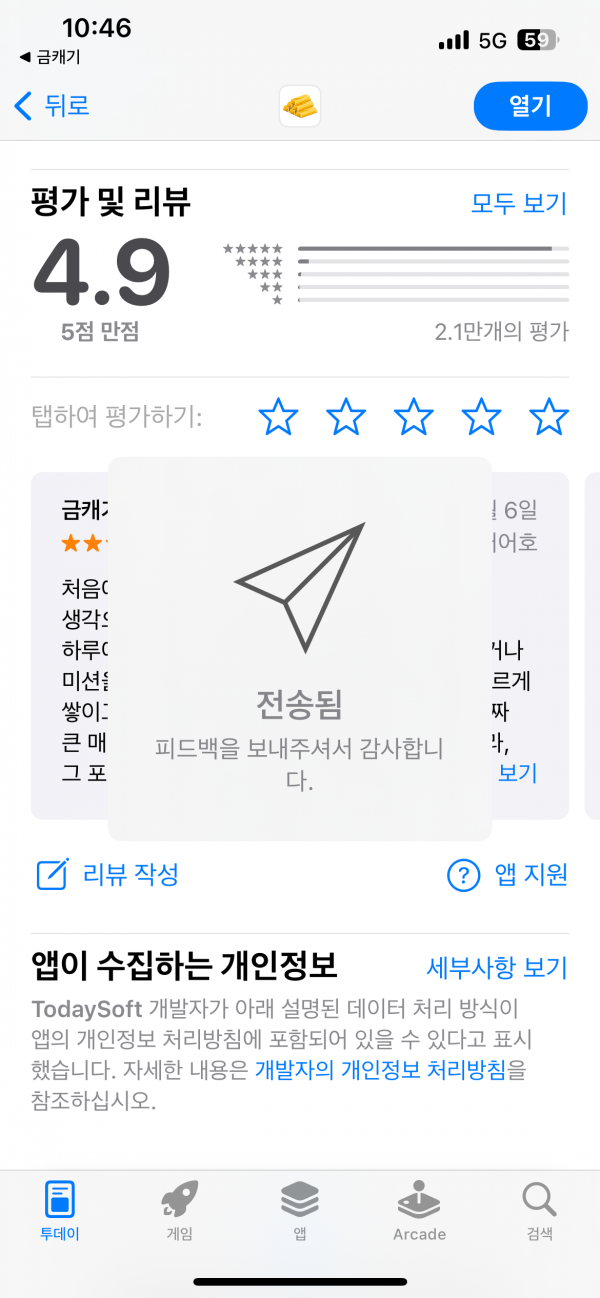Open 모두 보기 for all reviews
Image resolution: width=600 pixels, height=1298 pixels.
pyautogui.click(x=519, y=203)
